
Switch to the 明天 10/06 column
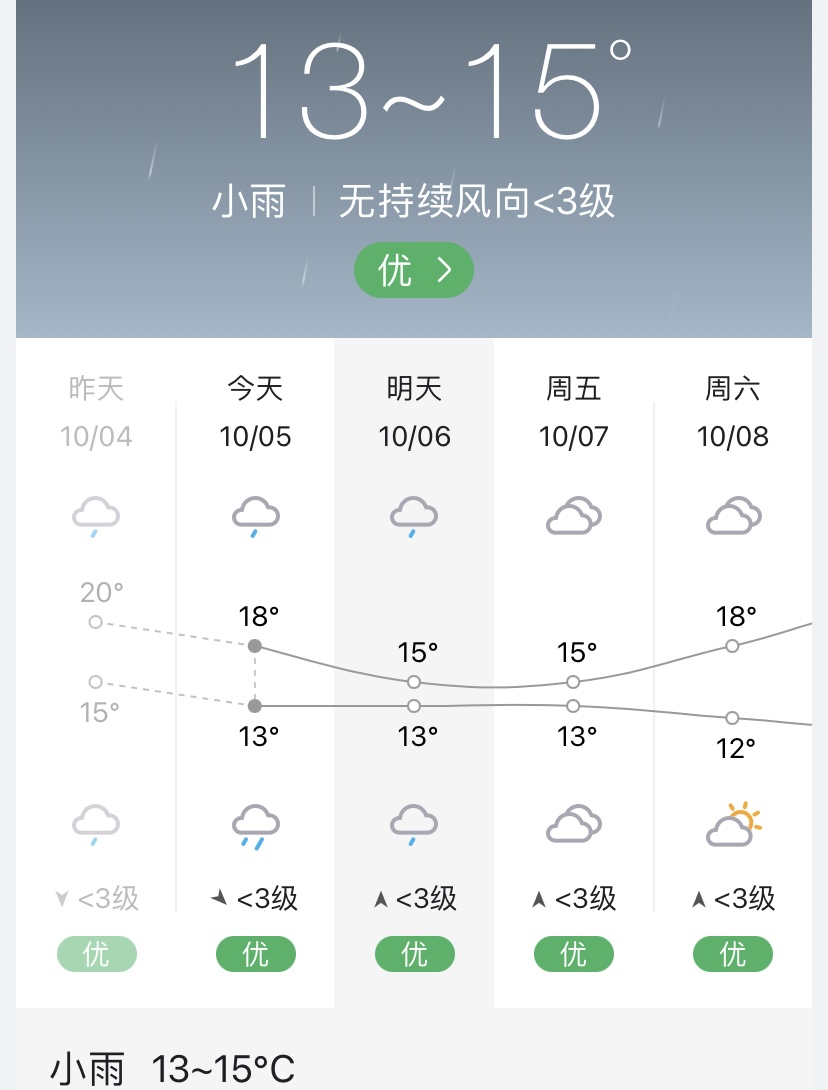414,410
